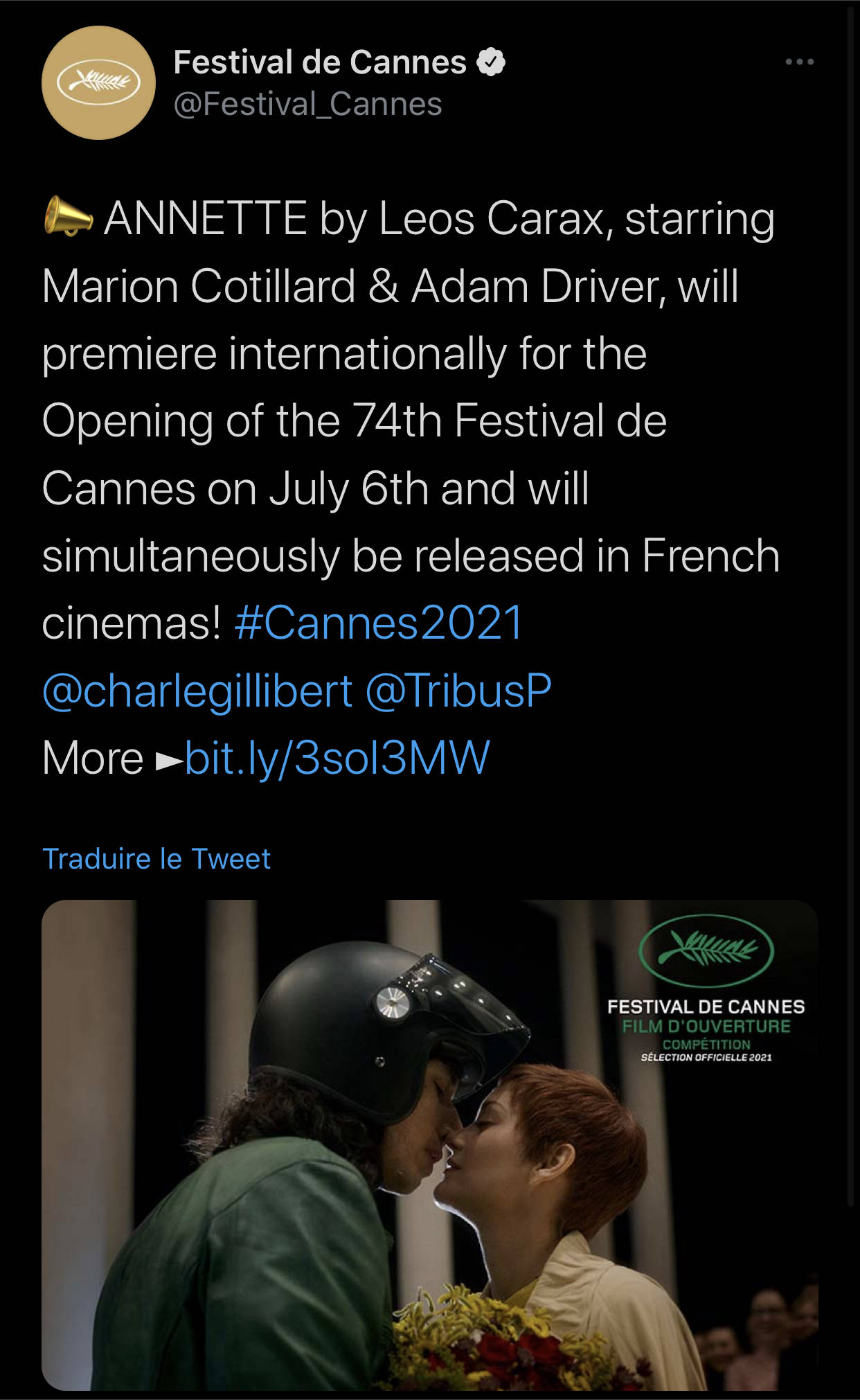Open the tweet's three-dot overflow menu
The width and height of the screenshot is (860, 1400).
pyautogui.click(x=799, y=62)
